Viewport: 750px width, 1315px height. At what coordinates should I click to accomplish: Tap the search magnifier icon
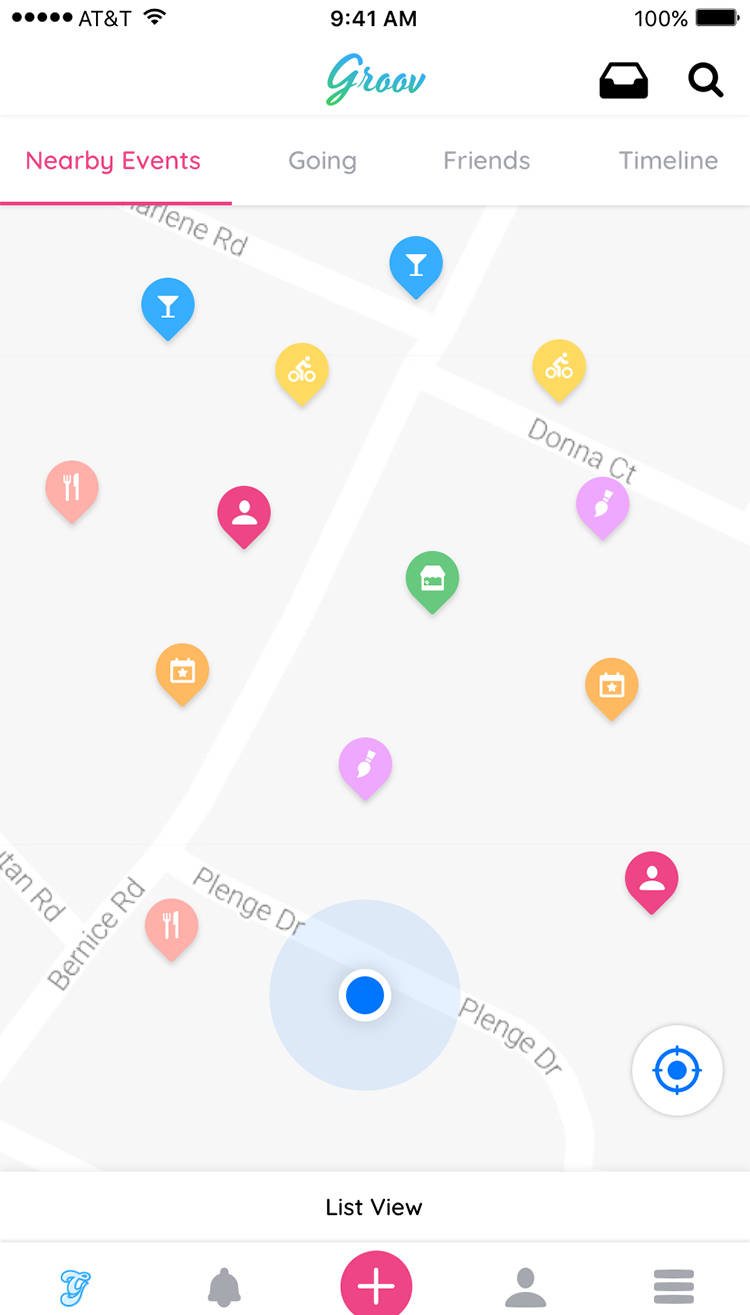click(705, 80)
